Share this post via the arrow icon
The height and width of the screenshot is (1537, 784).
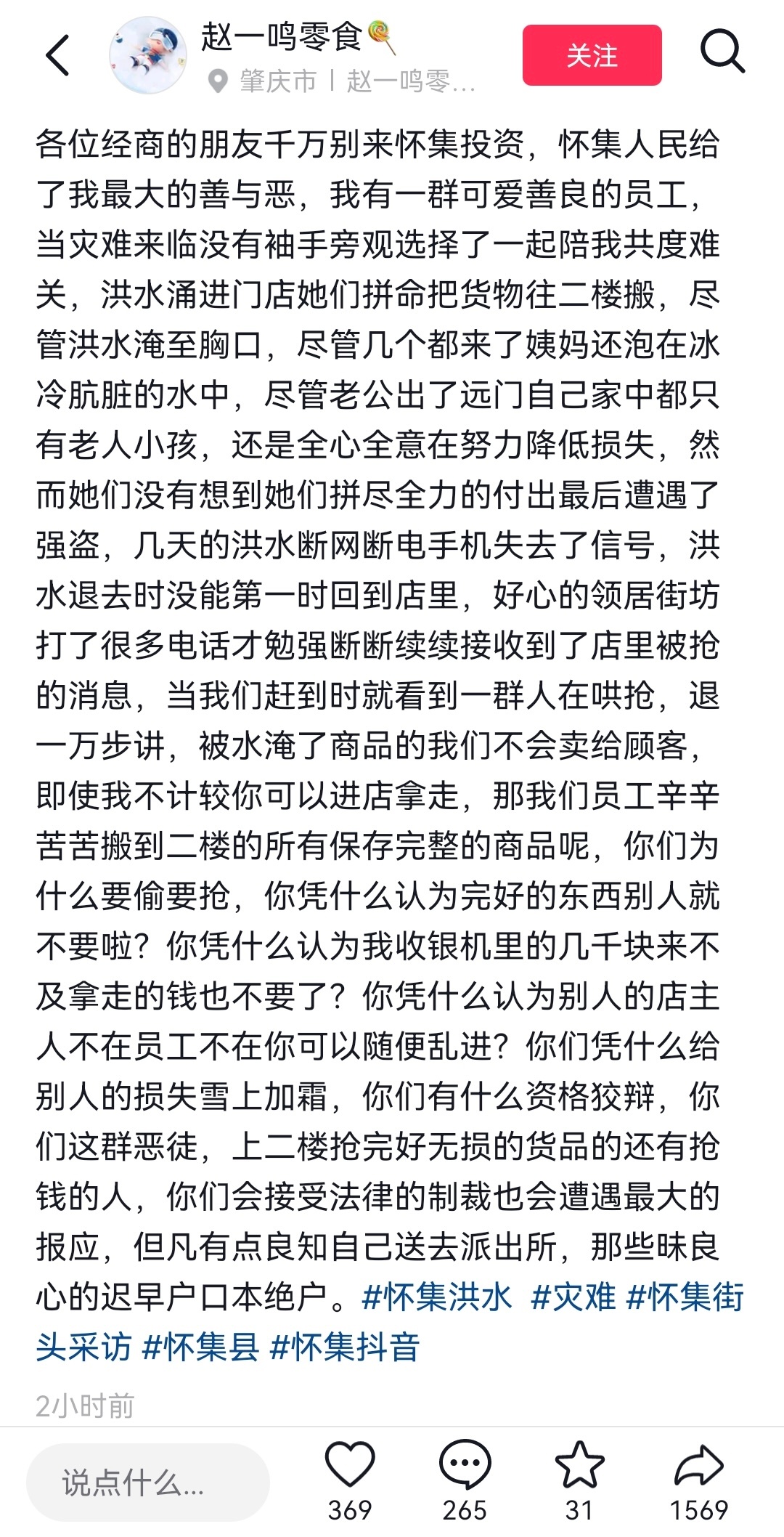click(698, 1465)
